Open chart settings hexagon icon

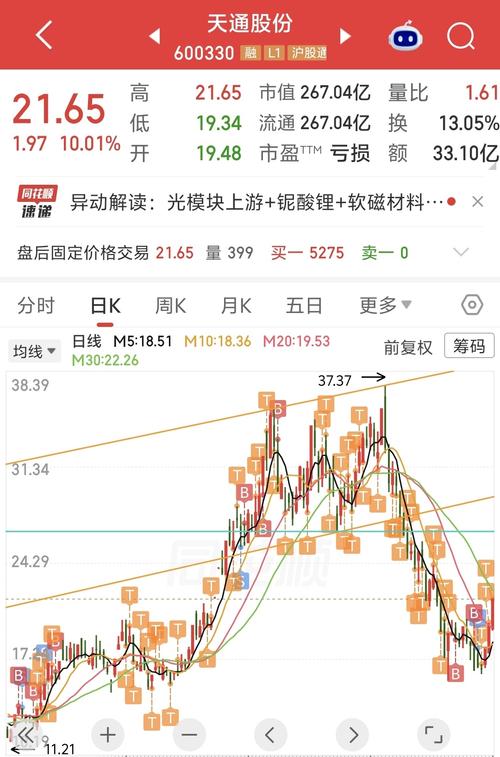coord(472,305)
